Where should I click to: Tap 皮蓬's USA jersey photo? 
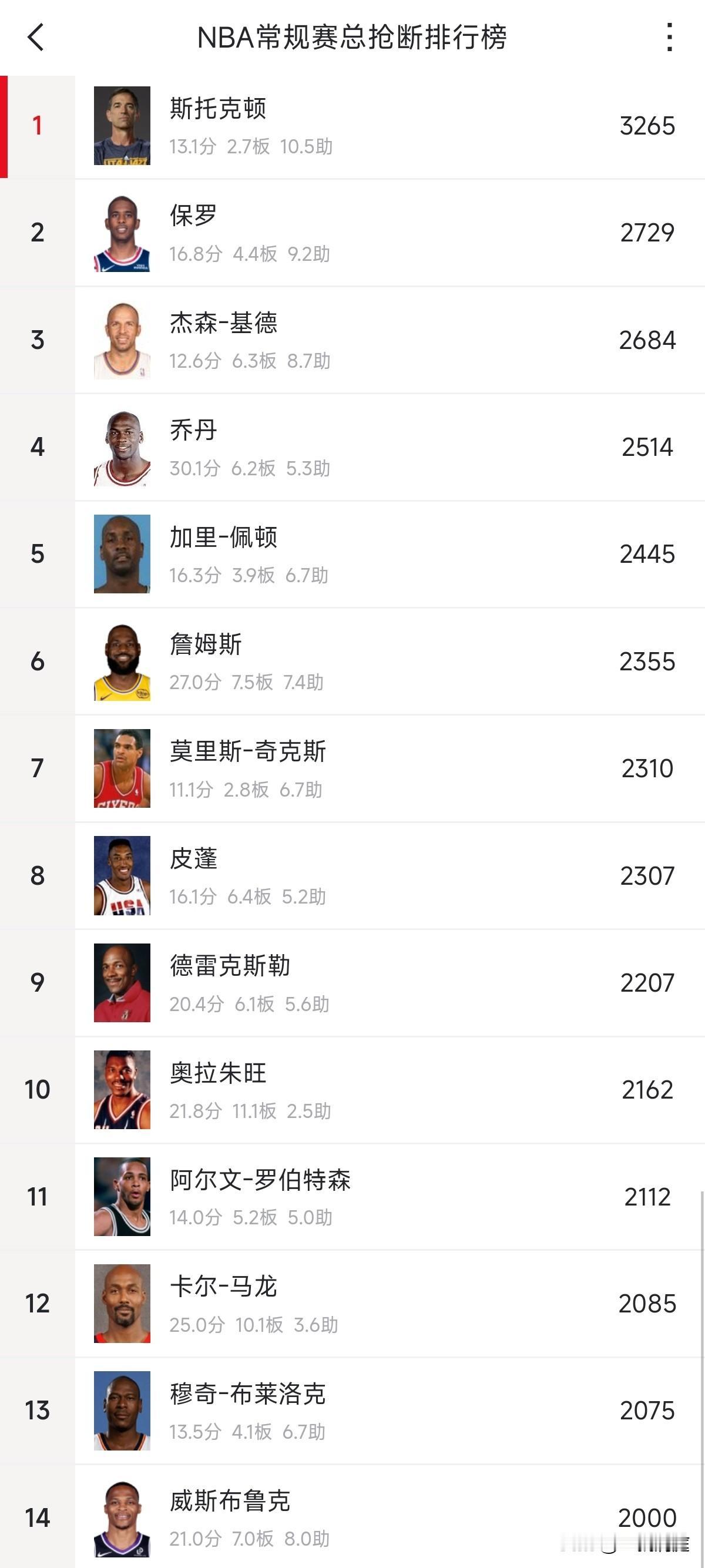(x=122, y=876)
